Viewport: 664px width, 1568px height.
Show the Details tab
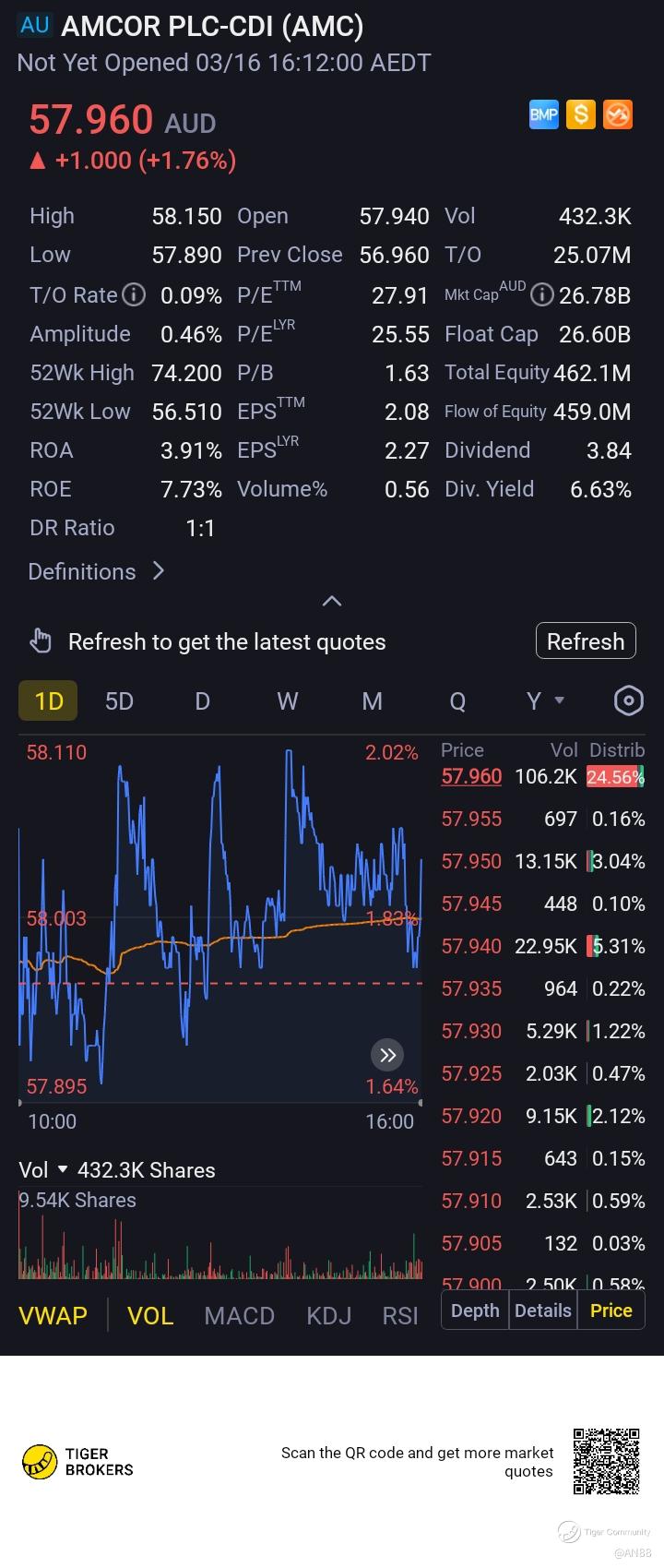[x=543, y=1311]
